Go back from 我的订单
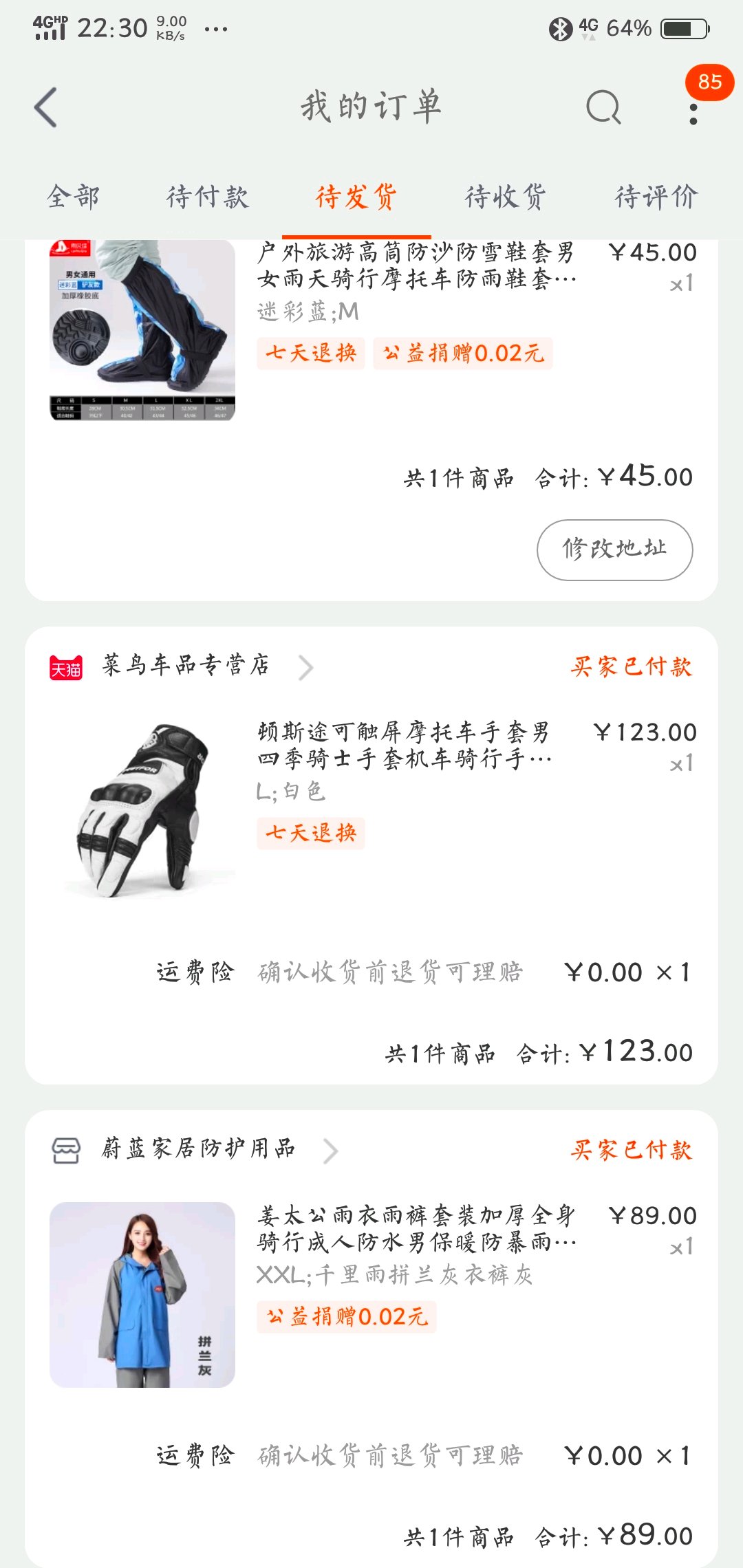Screen dimensions: 743x1568 pyautogui.click(x=46, y=107)
